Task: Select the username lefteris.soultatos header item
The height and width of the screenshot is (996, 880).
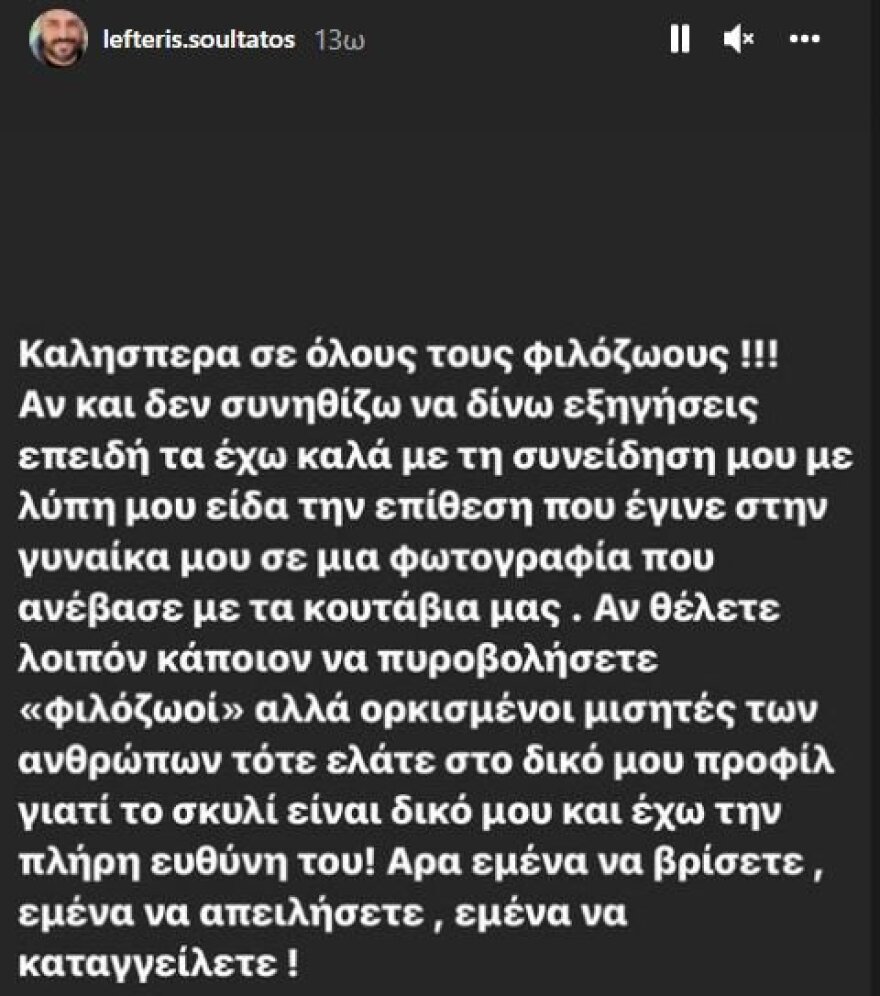Action: 197,41
